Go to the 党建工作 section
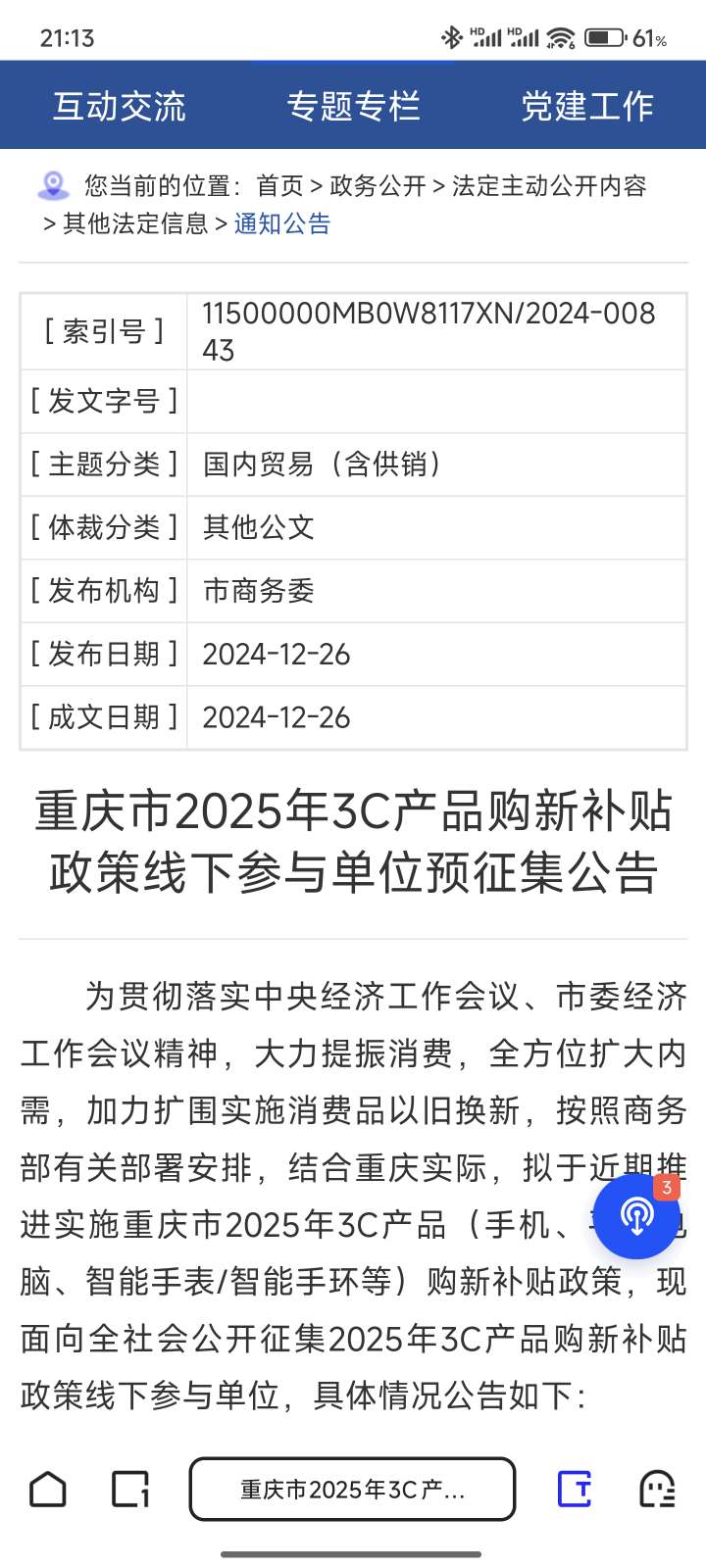706x1568 pixels. 586,106
